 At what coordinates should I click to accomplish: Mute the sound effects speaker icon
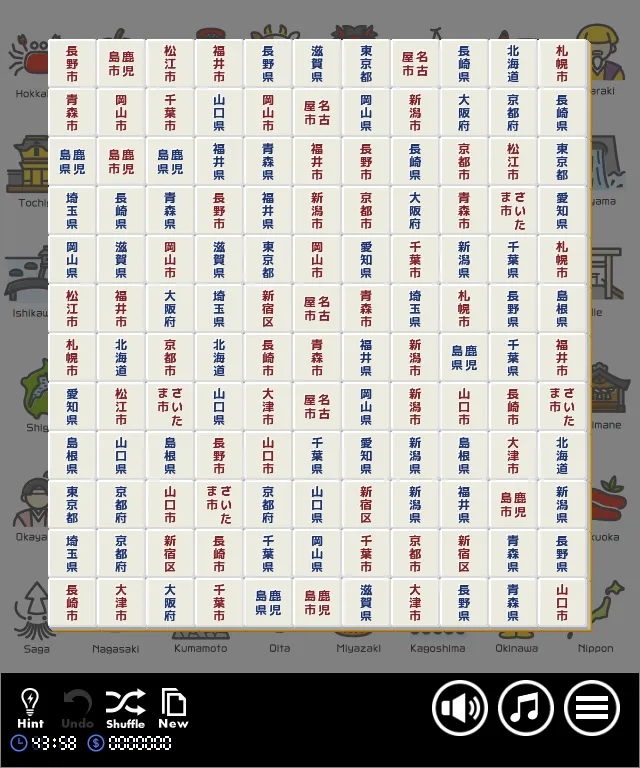point(460,708)
